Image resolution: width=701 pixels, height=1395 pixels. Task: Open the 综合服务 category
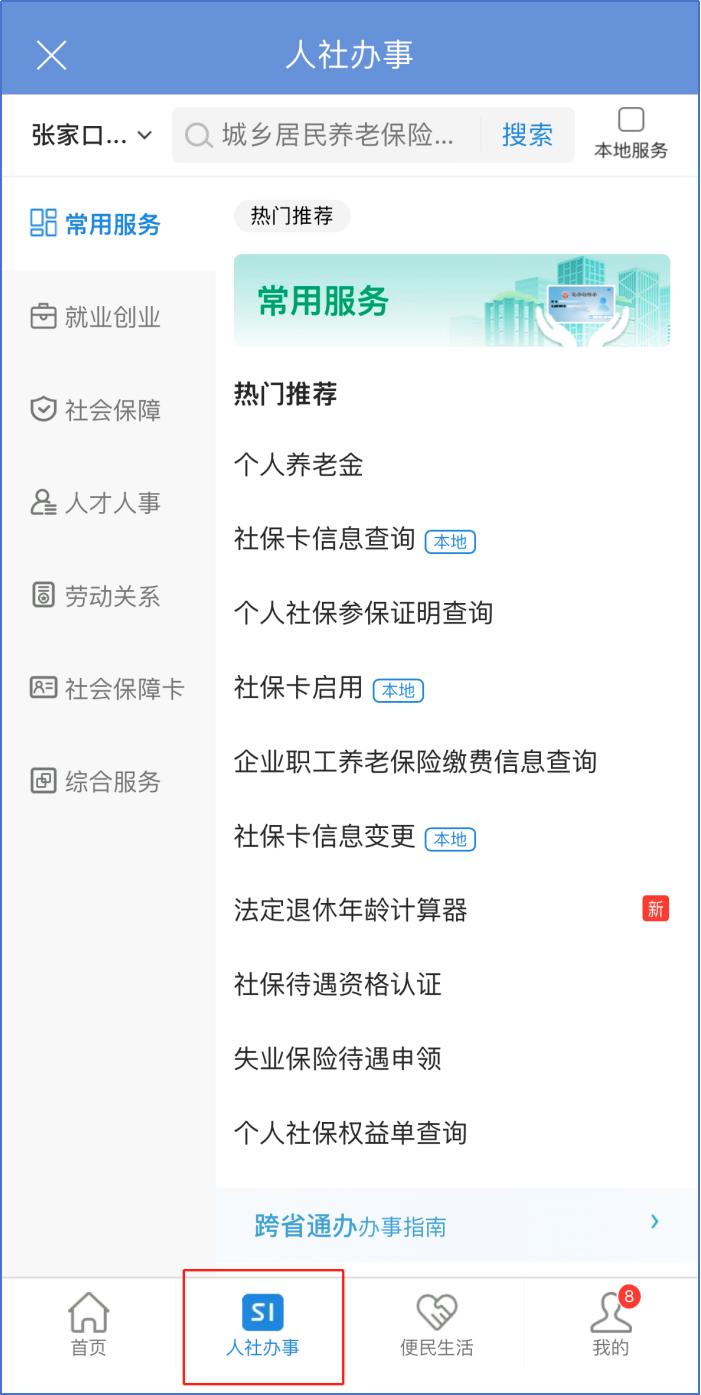pos(95,782)
